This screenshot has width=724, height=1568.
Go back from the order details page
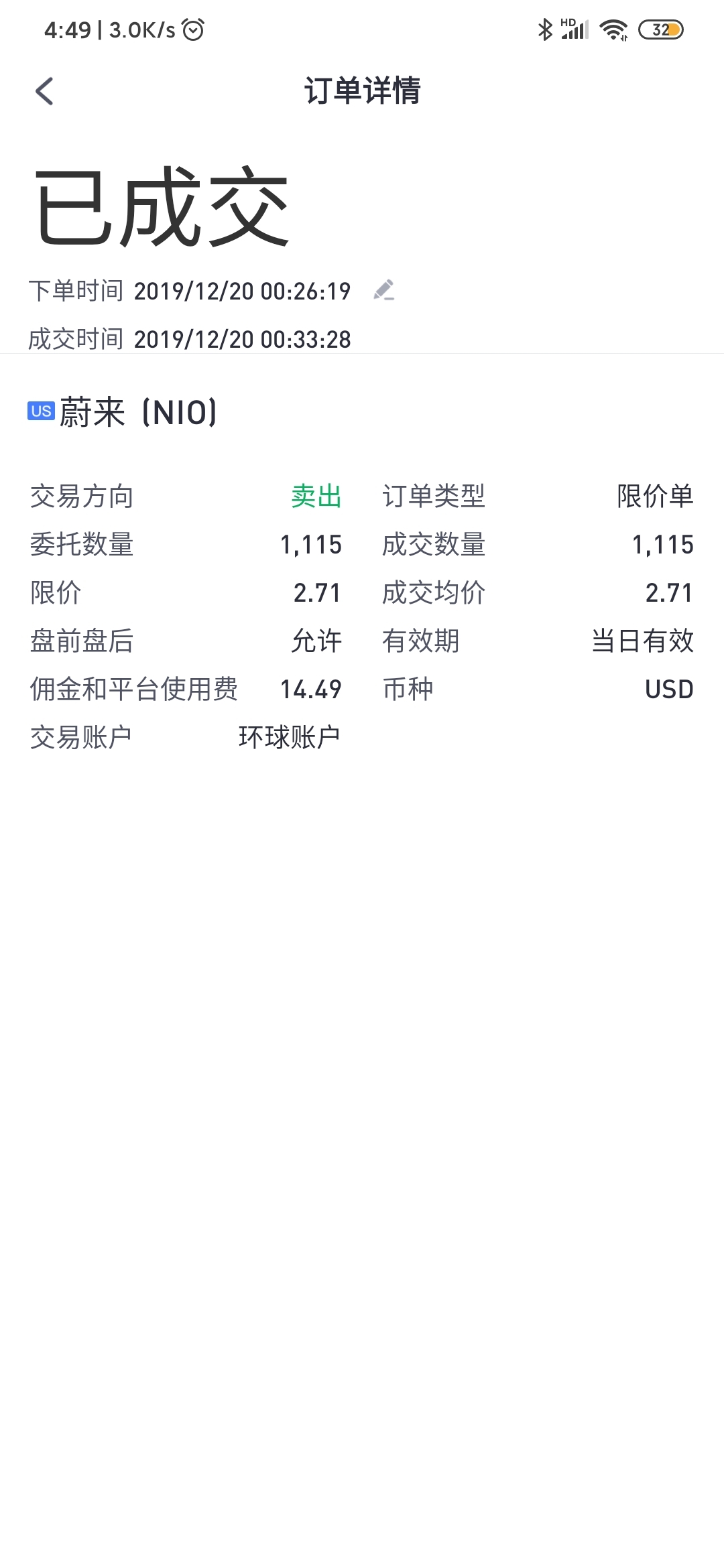point(44,91)
